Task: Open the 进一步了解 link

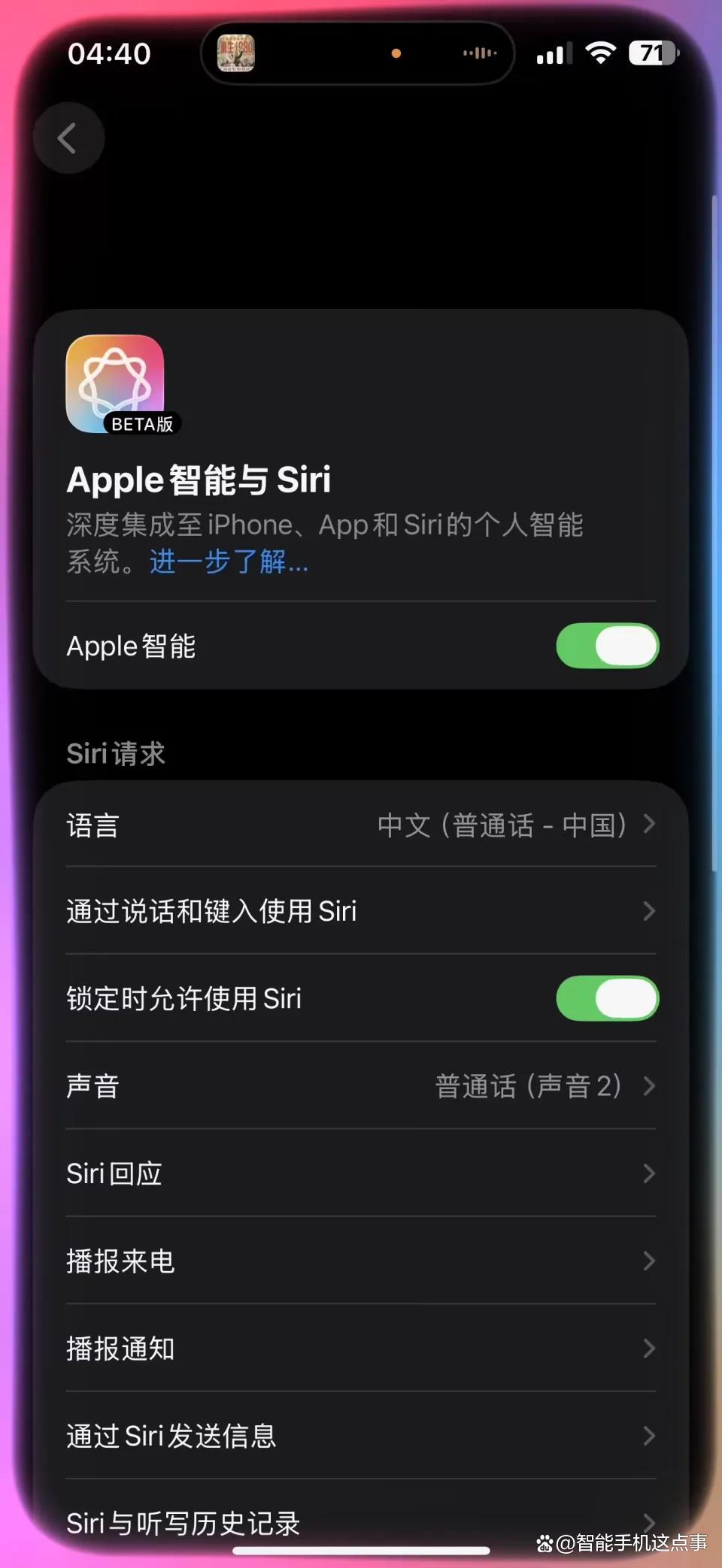Action: [x=229, y=562]
